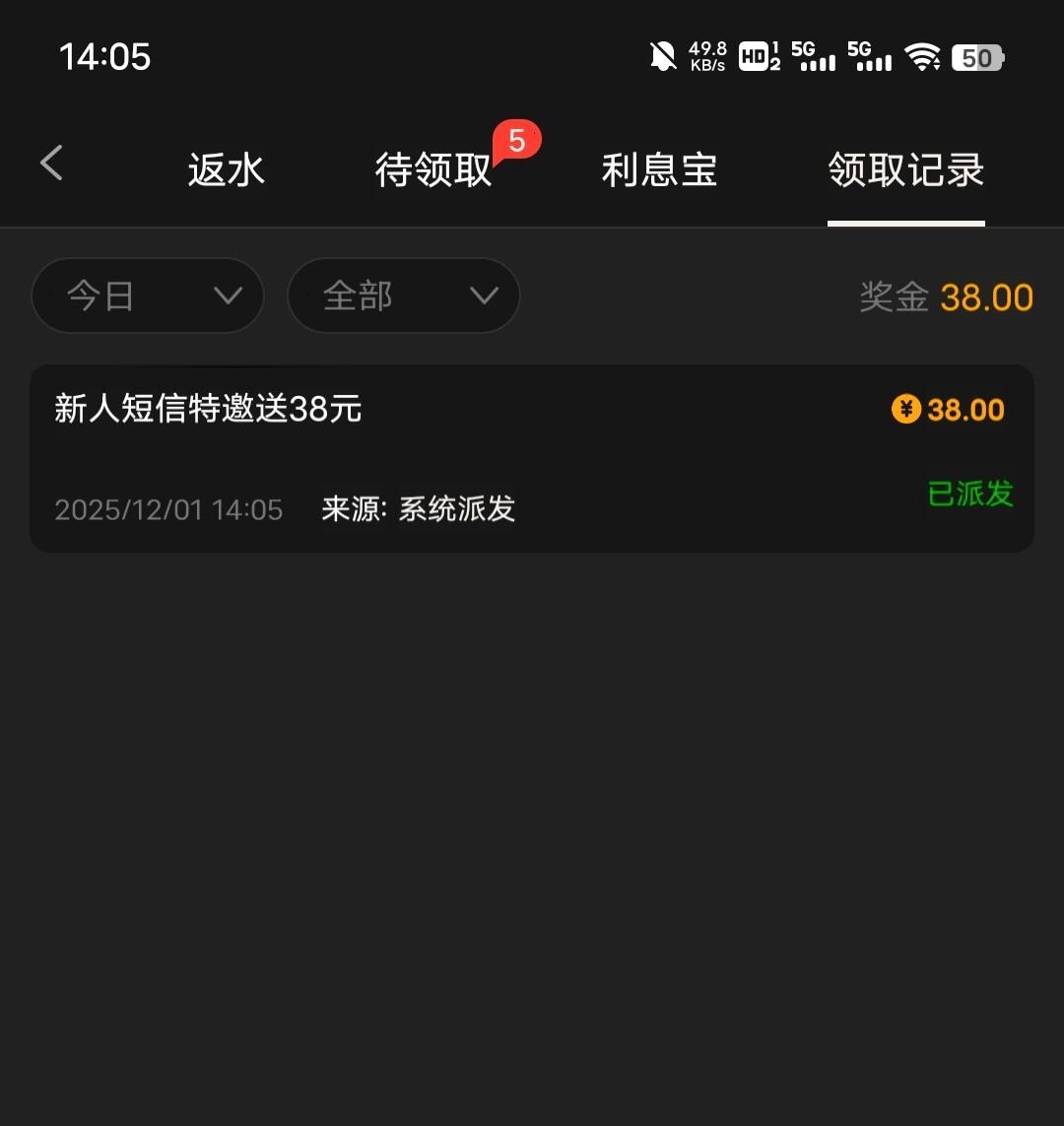Select the 领取记录 tab
Screen dimensions: 1064x1126
point(906,170)
